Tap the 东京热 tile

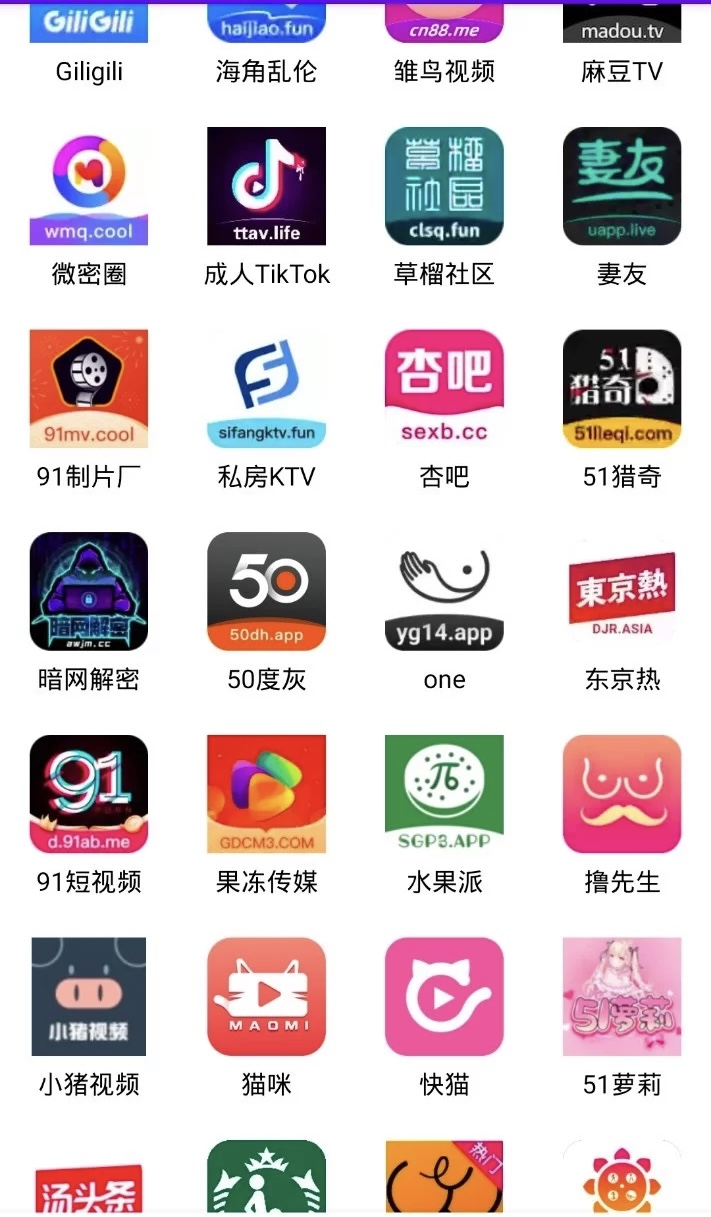click(x=622, y=591)
